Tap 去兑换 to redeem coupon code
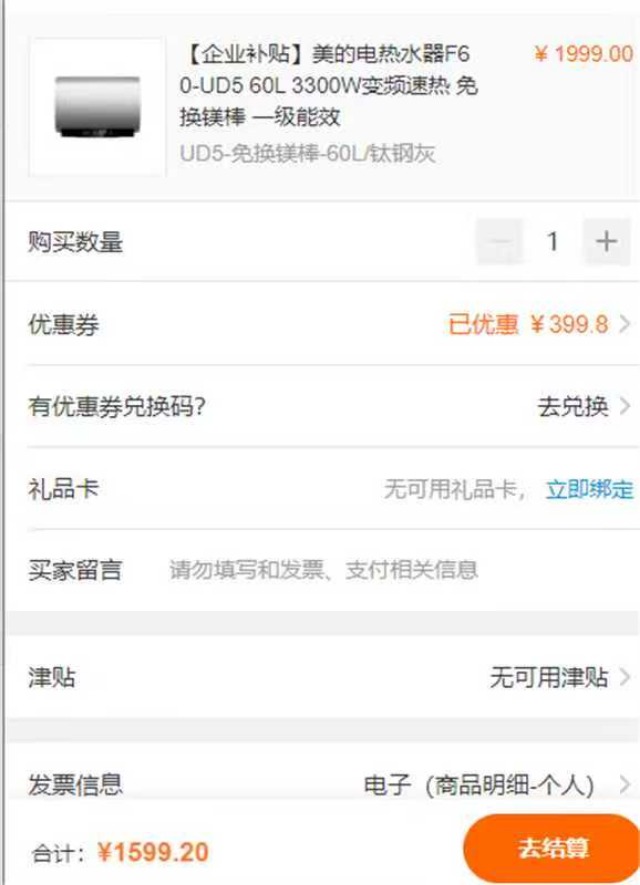Viewport: 640px width, 885px height. click(580, 407)
